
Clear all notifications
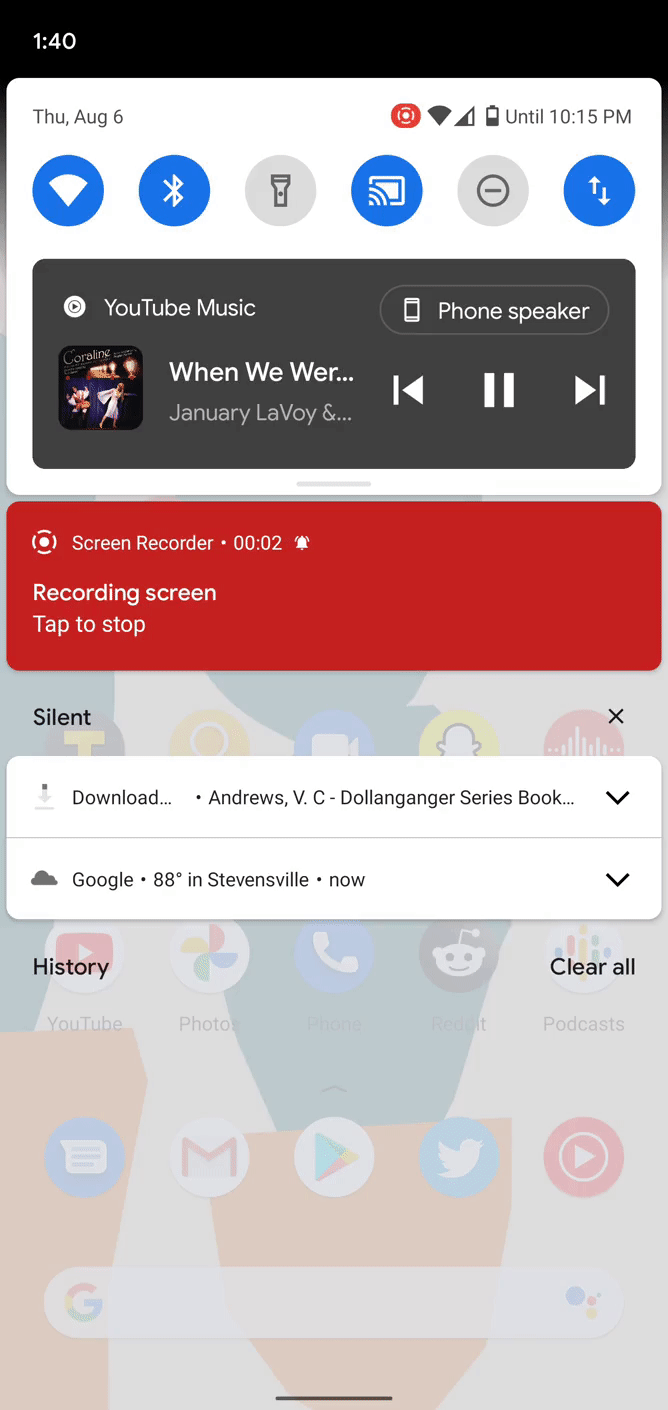(592, 966)
